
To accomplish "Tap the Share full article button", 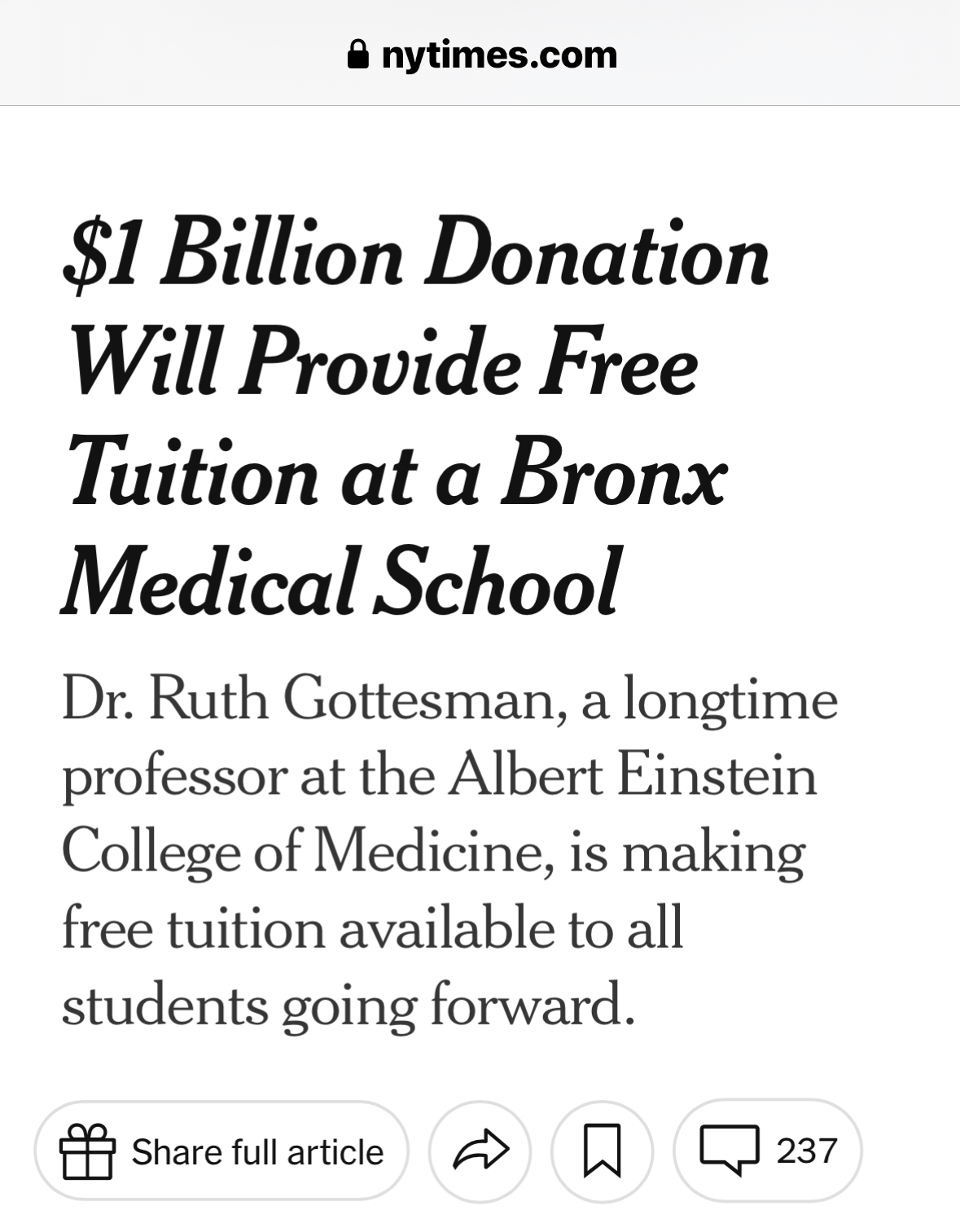I will pyautogui.click(x=221, y=1151).
